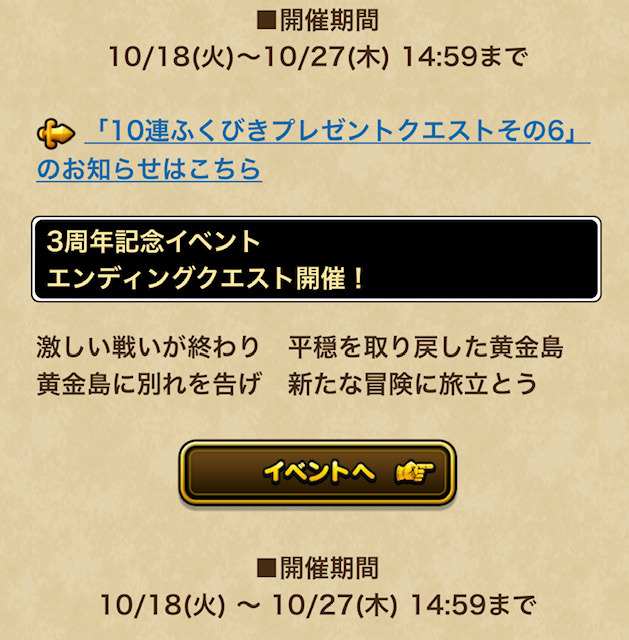
Task: Open the 10連ふくびきプレゼントクエストその6 notice link
Action: pyautogui.click(x=337, y=130)
